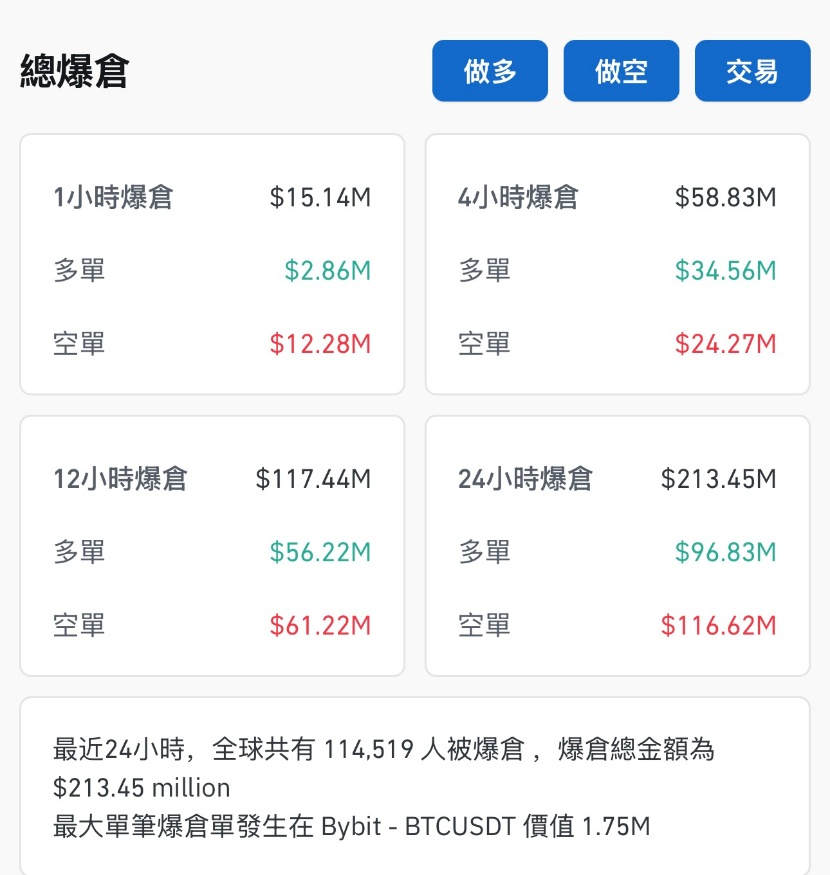The height and width of the screenshot is (875, 830).
Task: Select the 做空 (short) button
Action: 621,71
